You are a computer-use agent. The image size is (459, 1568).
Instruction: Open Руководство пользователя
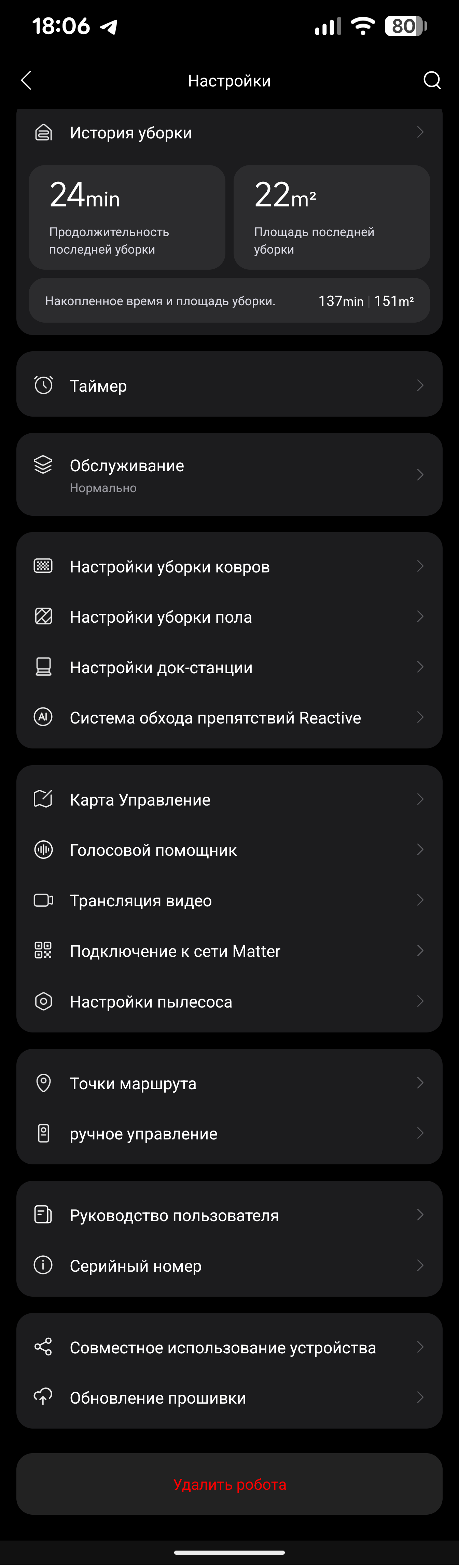point(229,1216)
